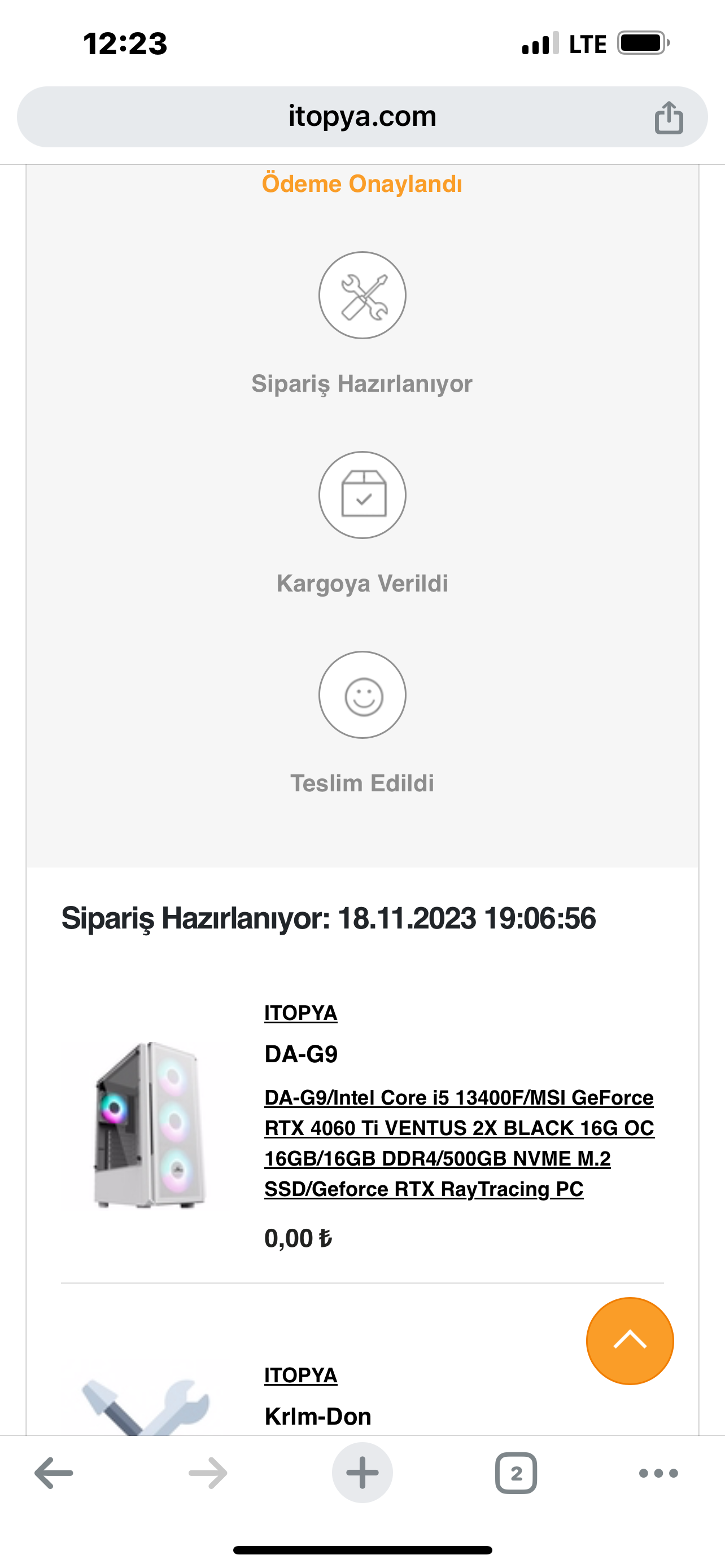Jump back to top with the orange arrow
This screenshot has width=725, height=1568.
point(630,1341)
